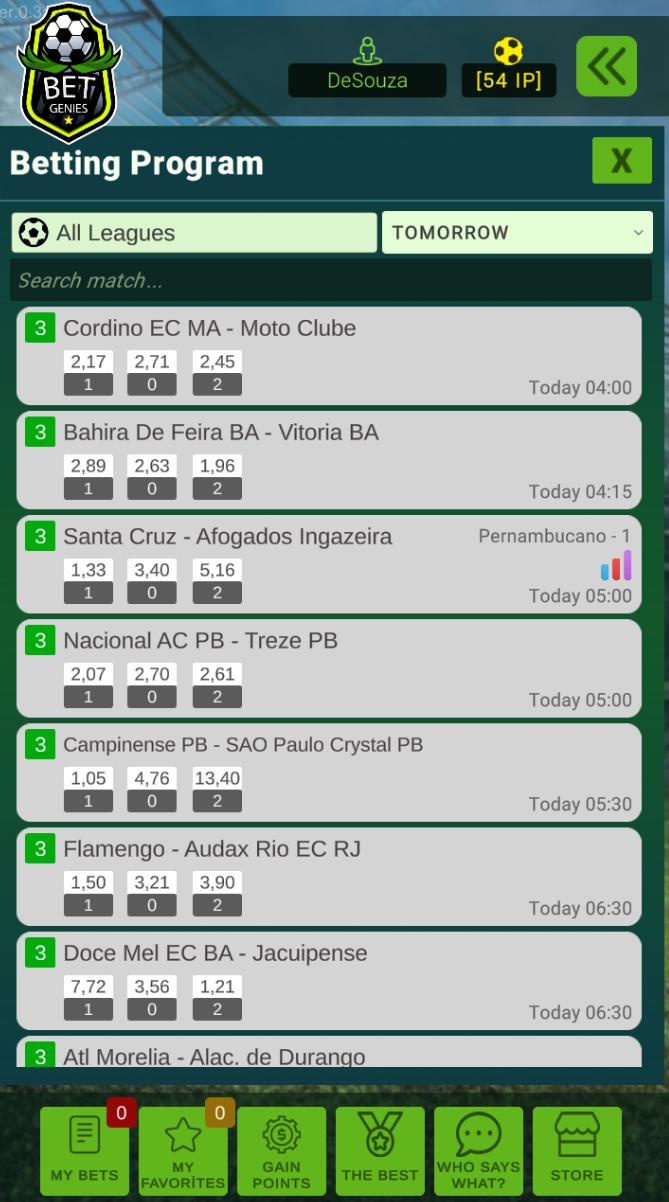Screen dimensions: 669x1202
Task: View statistics for Santa Cruz - Afogados Ingazeira
Action: point(616,566)
